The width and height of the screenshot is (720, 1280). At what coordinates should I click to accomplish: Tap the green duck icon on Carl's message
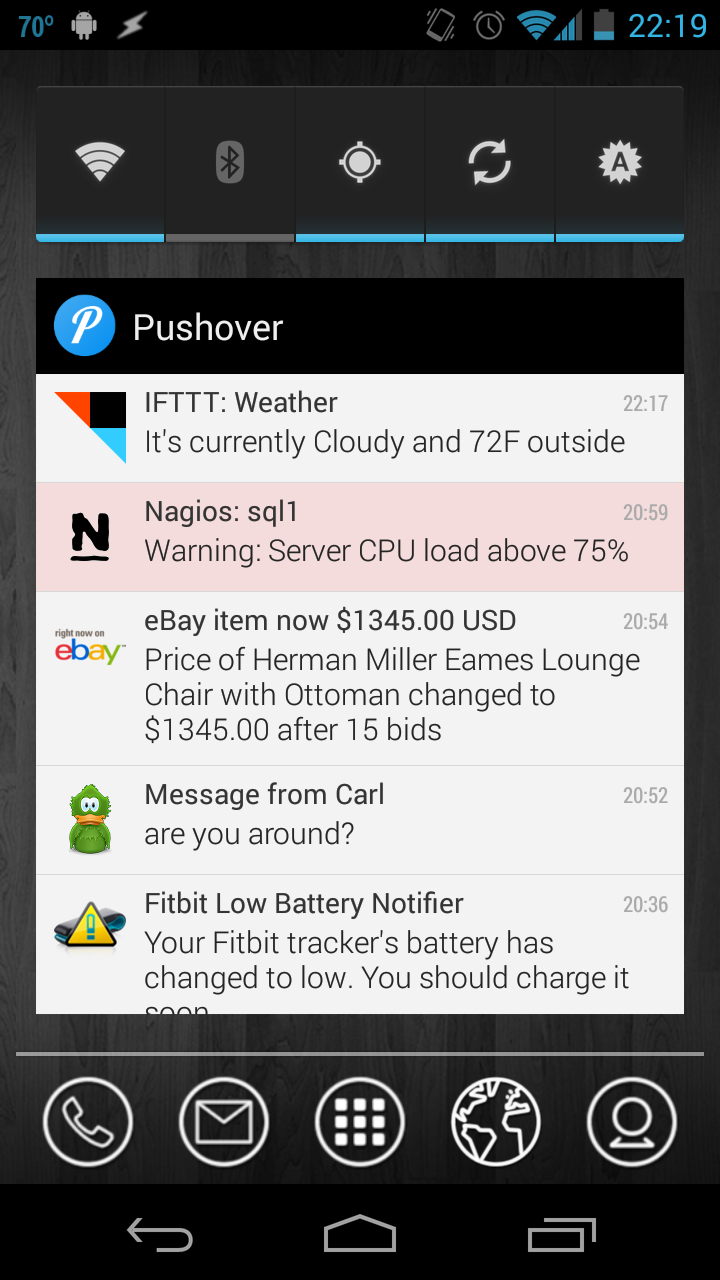88,818
